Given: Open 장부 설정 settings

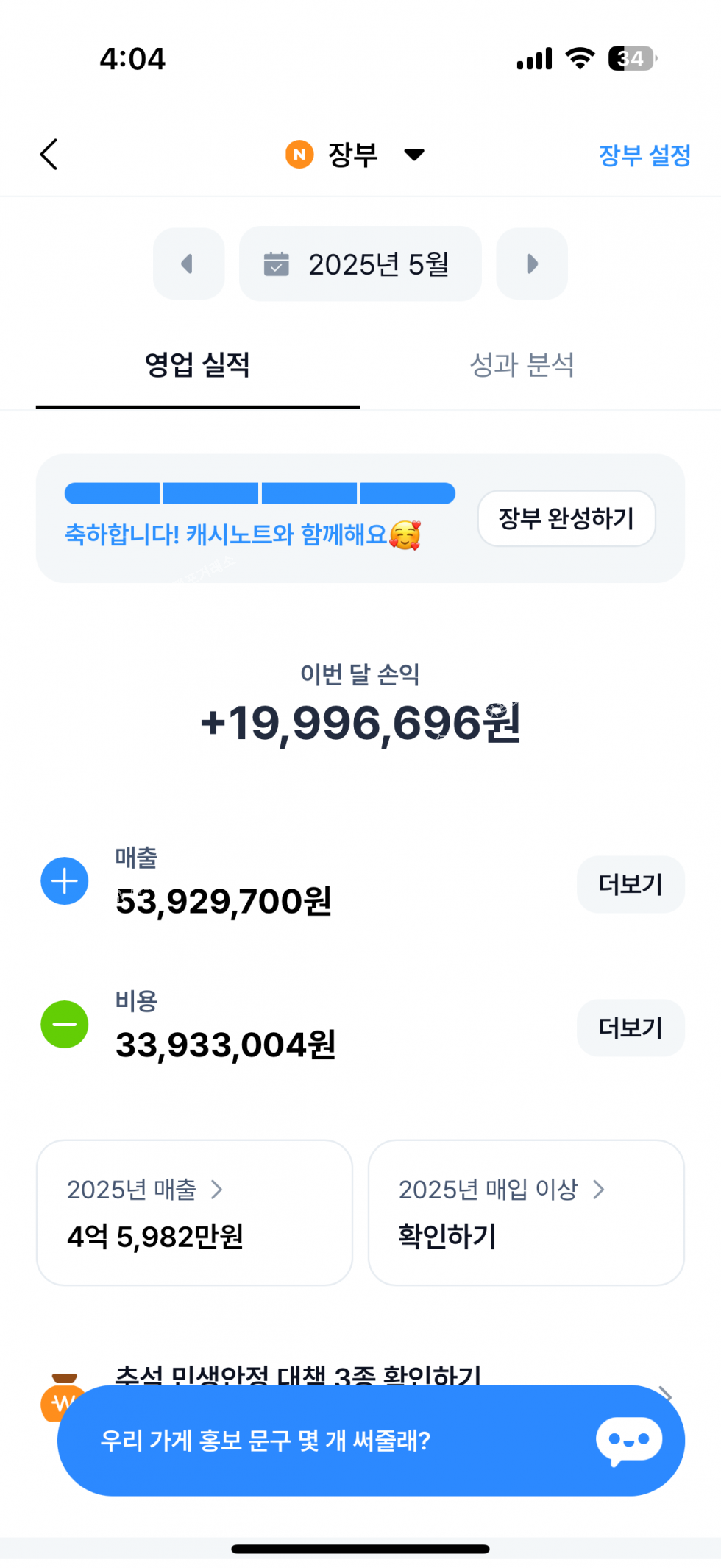Looking at the screenshot, I should (x=644, y=155).
